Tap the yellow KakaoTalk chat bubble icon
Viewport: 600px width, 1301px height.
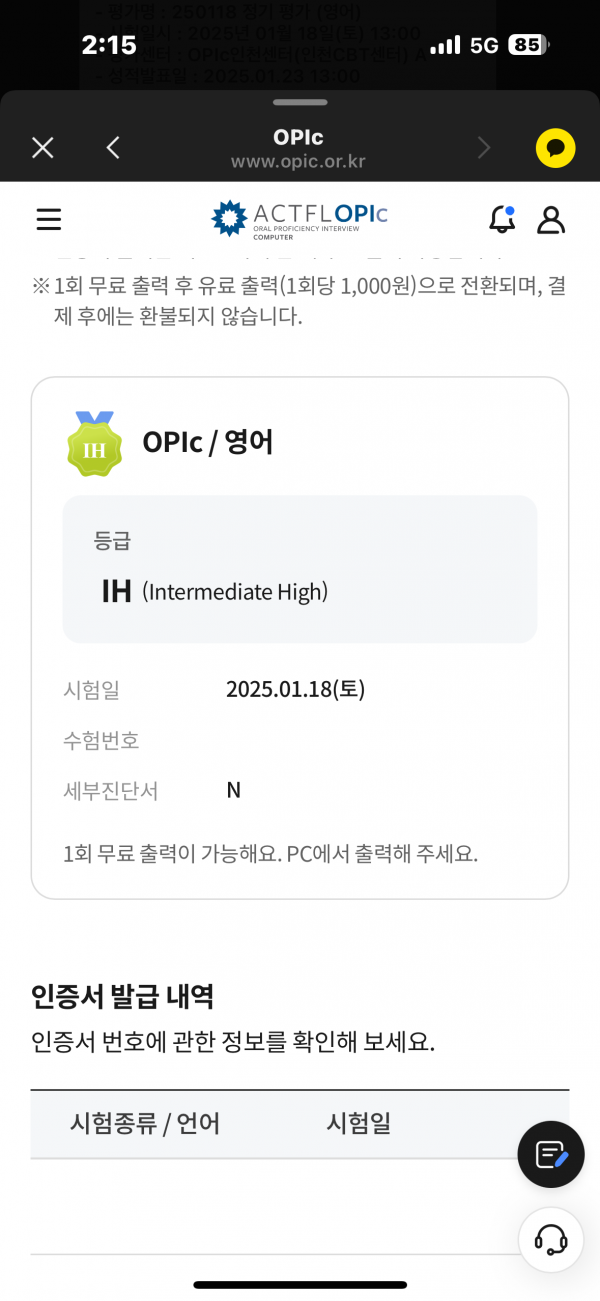pyautogui.click(x=555, y=149)
